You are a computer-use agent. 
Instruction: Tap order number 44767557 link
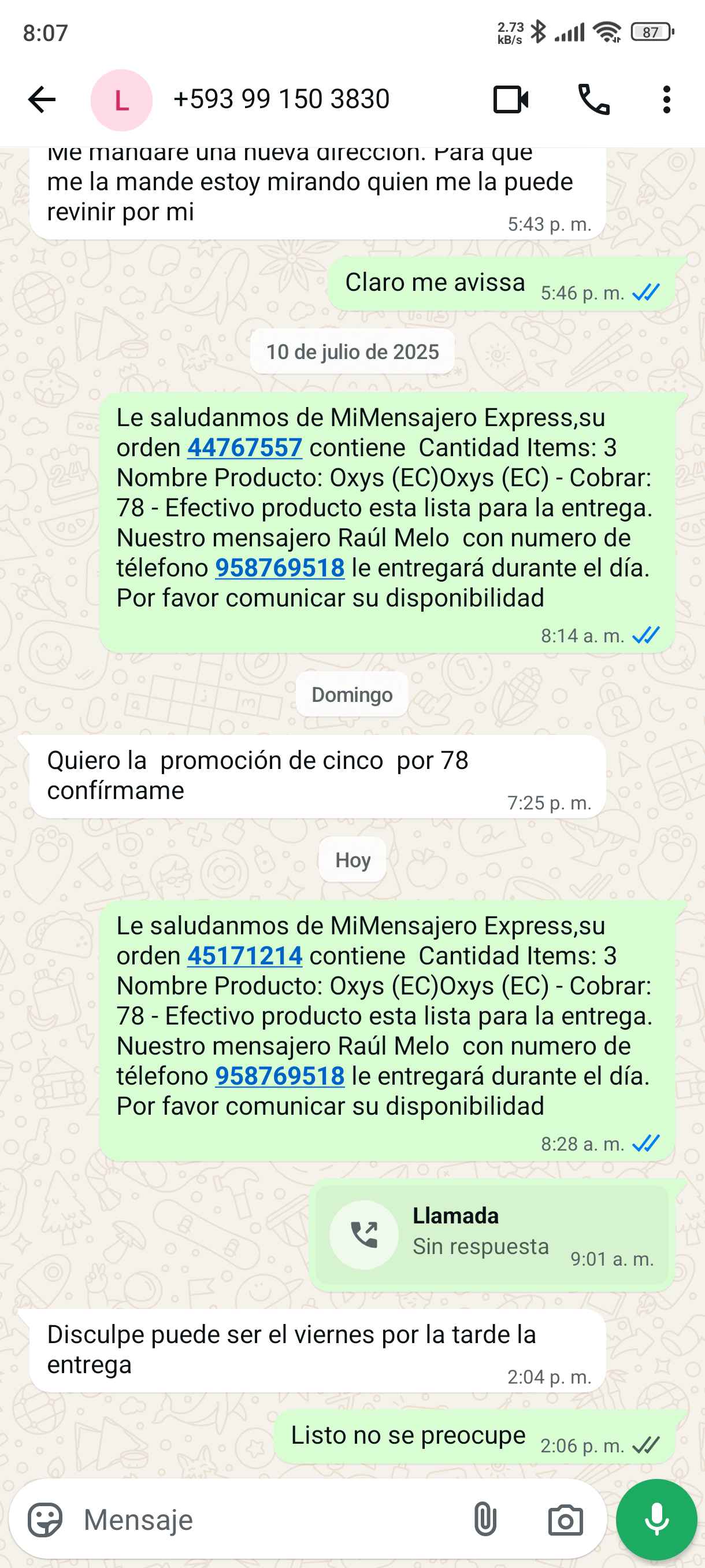tap(244, 448)
